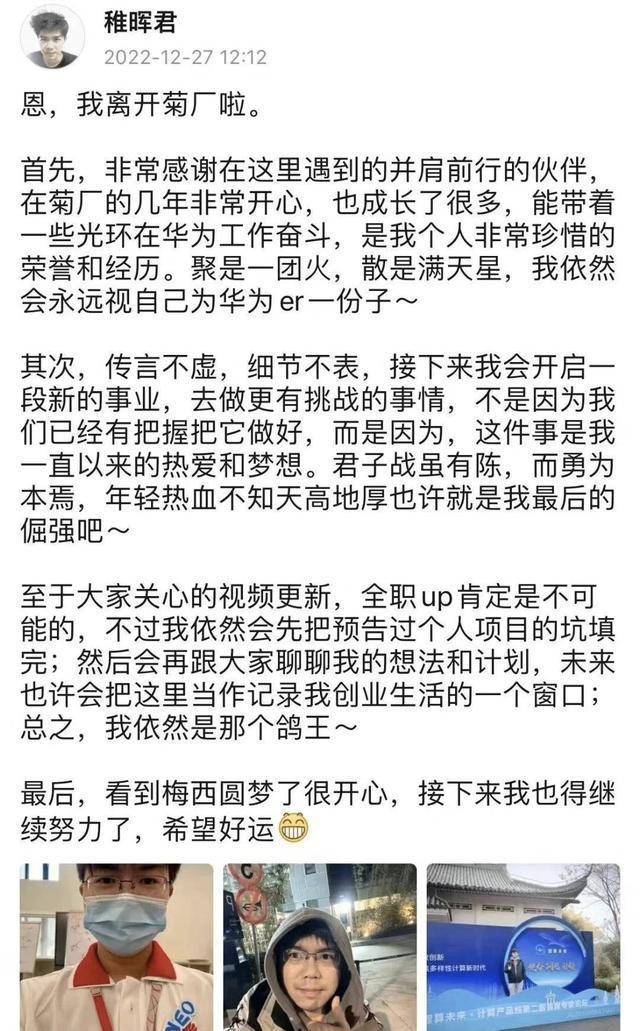Open the photo with blue face mask
Screen dimensions: 640x1031
[x=116, y=946]
